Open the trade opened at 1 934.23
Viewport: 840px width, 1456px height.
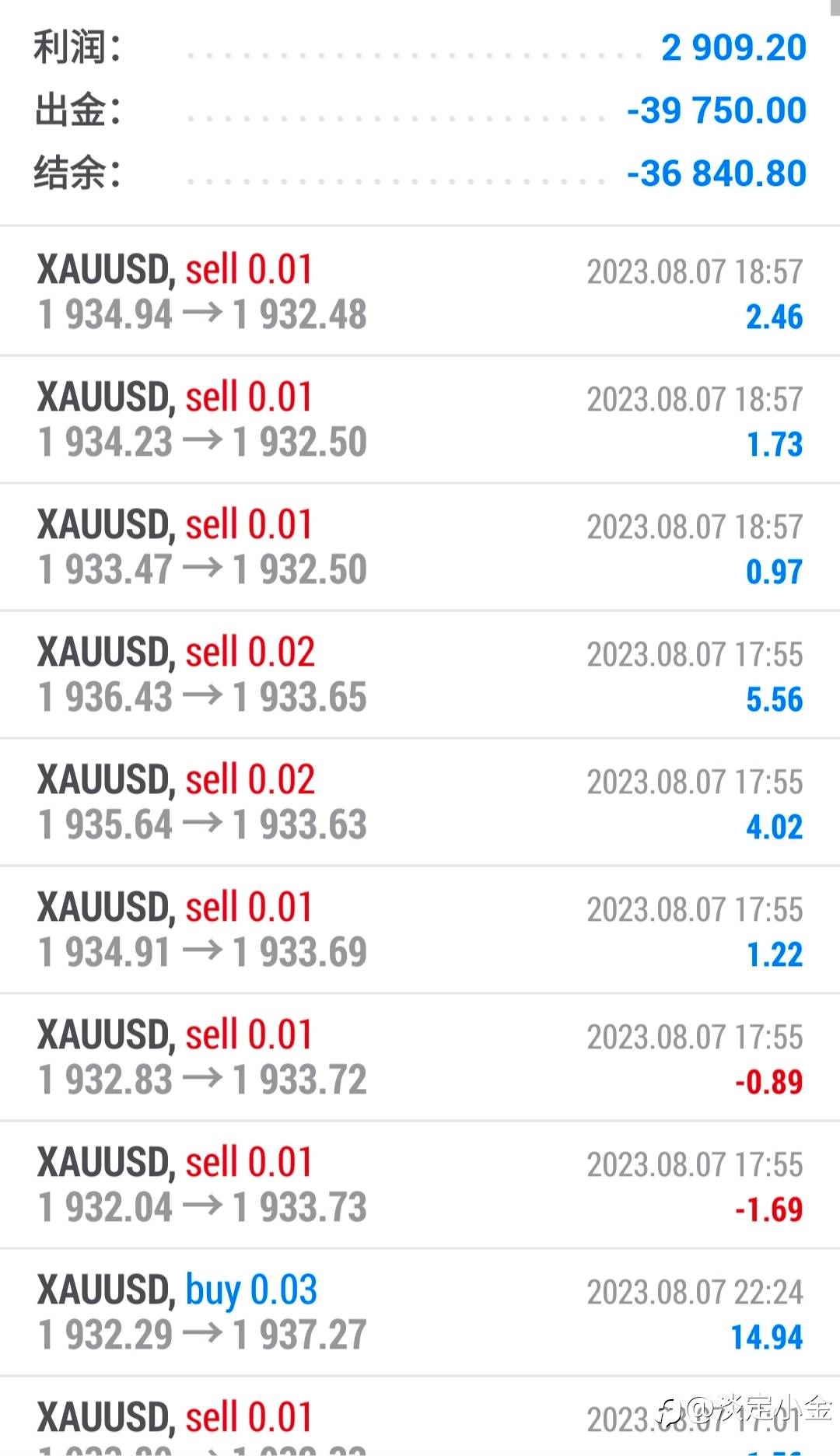tap(420, 419)
